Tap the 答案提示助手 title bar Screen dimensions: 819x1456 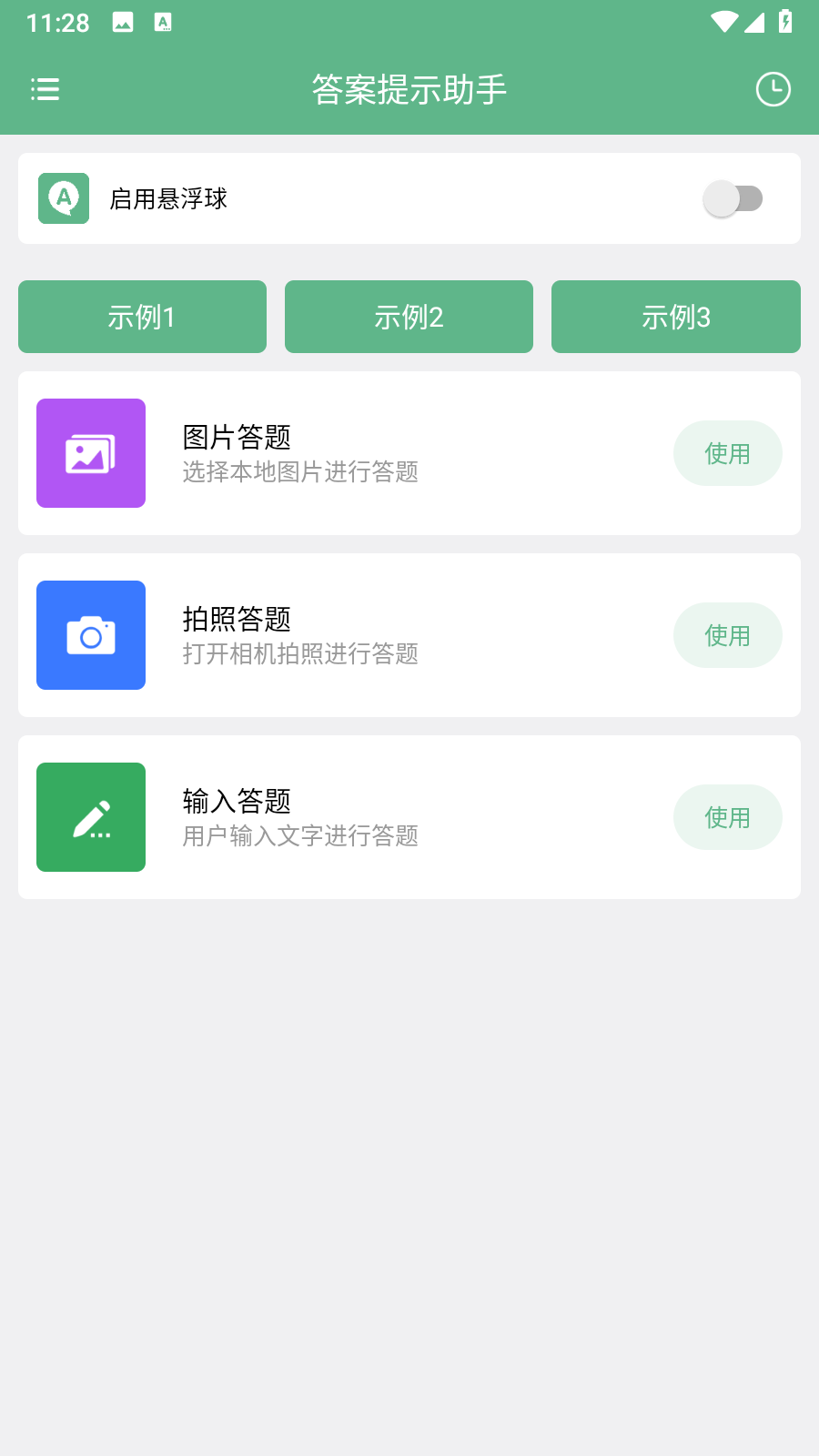pos(409,90)
